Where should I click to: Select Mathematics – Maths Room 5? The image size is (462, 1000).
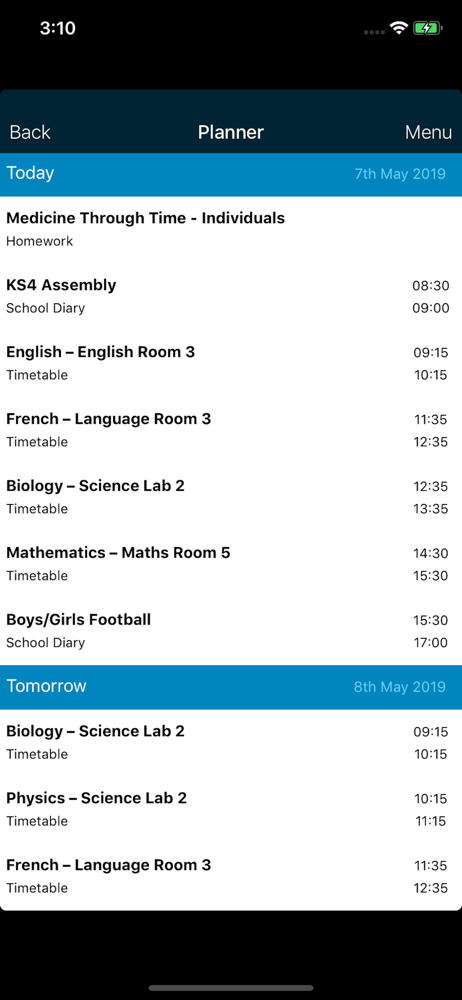click(231, 564)
